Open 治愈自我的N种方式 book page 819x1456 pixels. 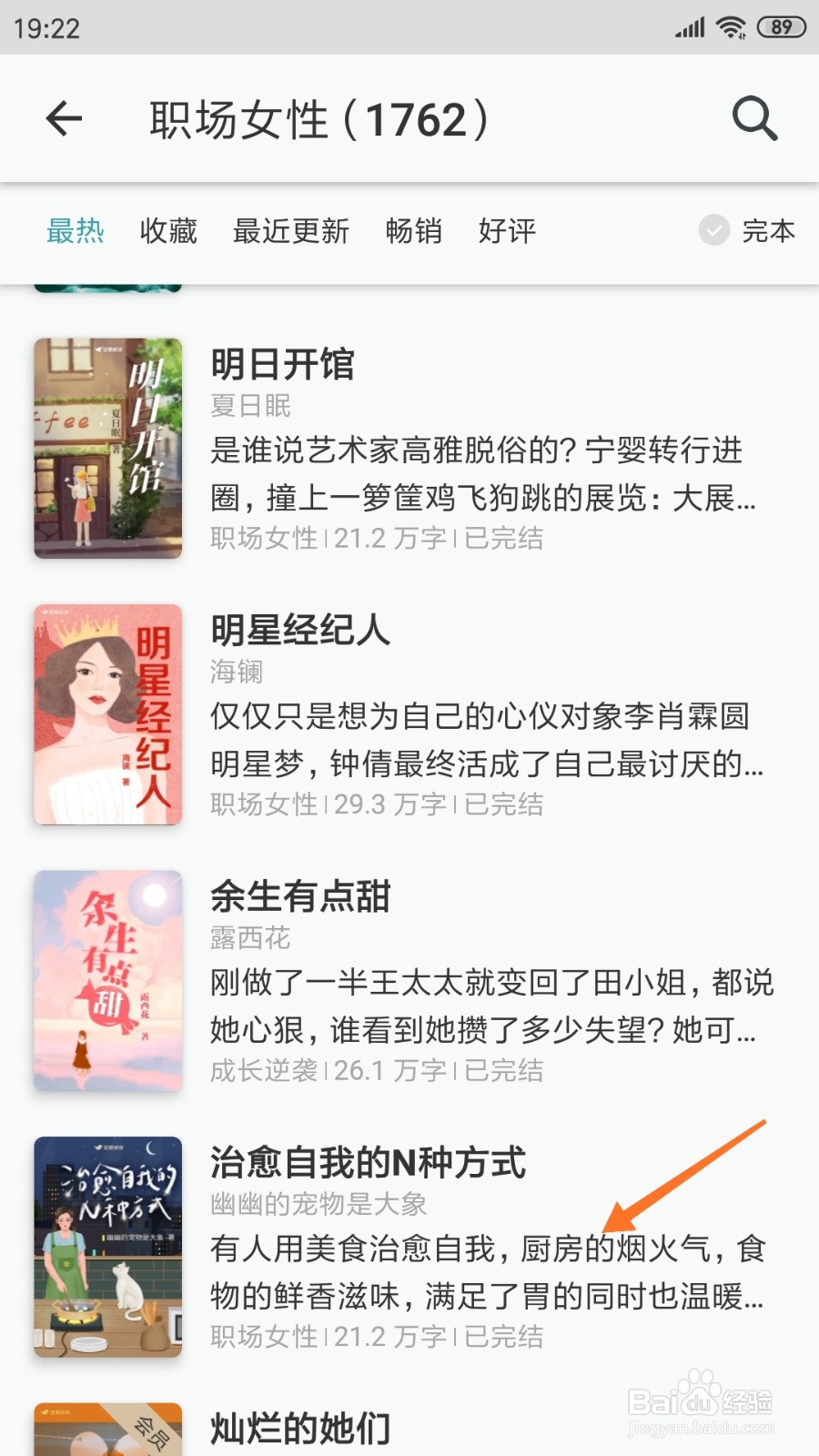(368, 1163)
